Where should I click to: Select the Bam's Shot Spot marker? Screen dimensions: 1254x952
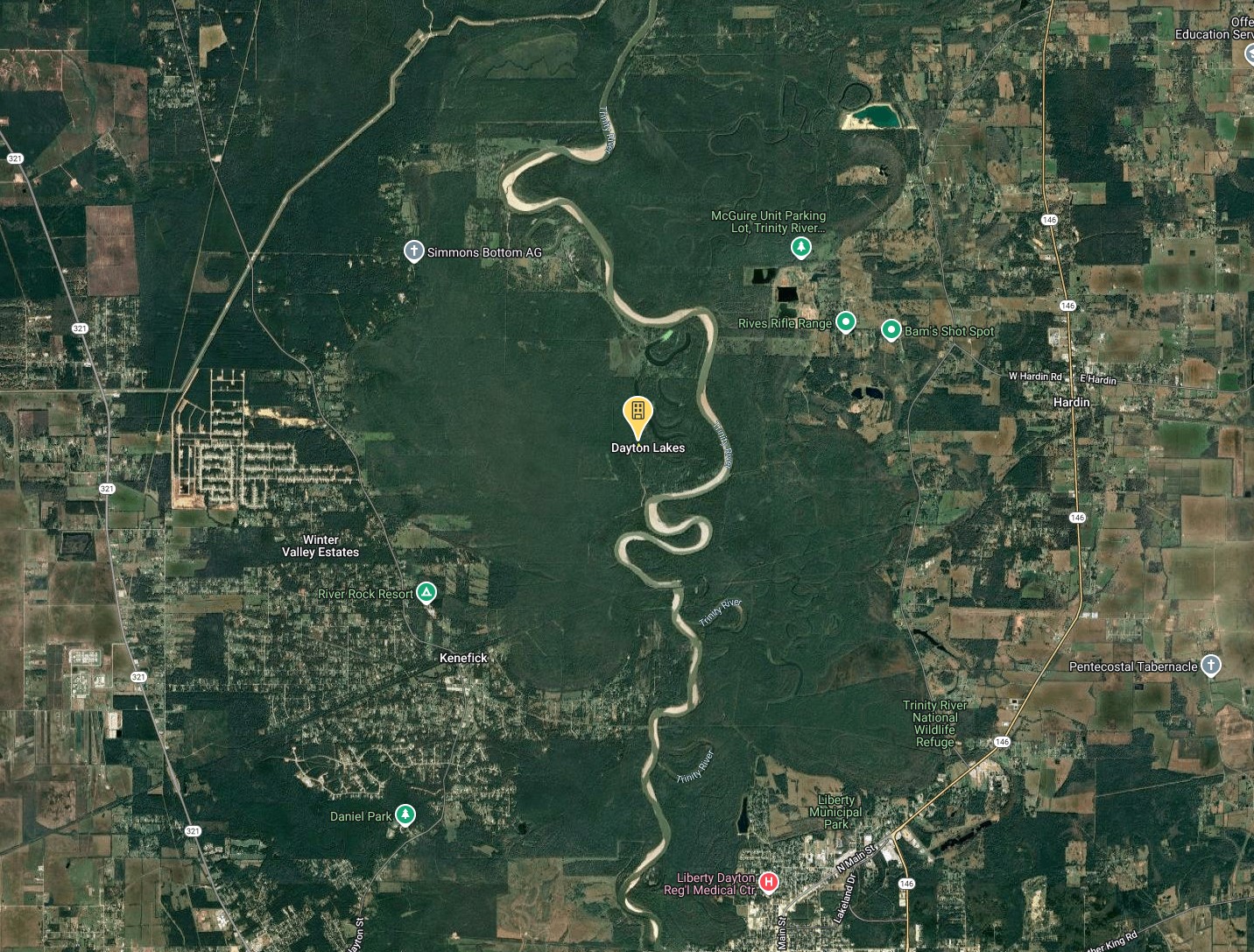[891, 330]
